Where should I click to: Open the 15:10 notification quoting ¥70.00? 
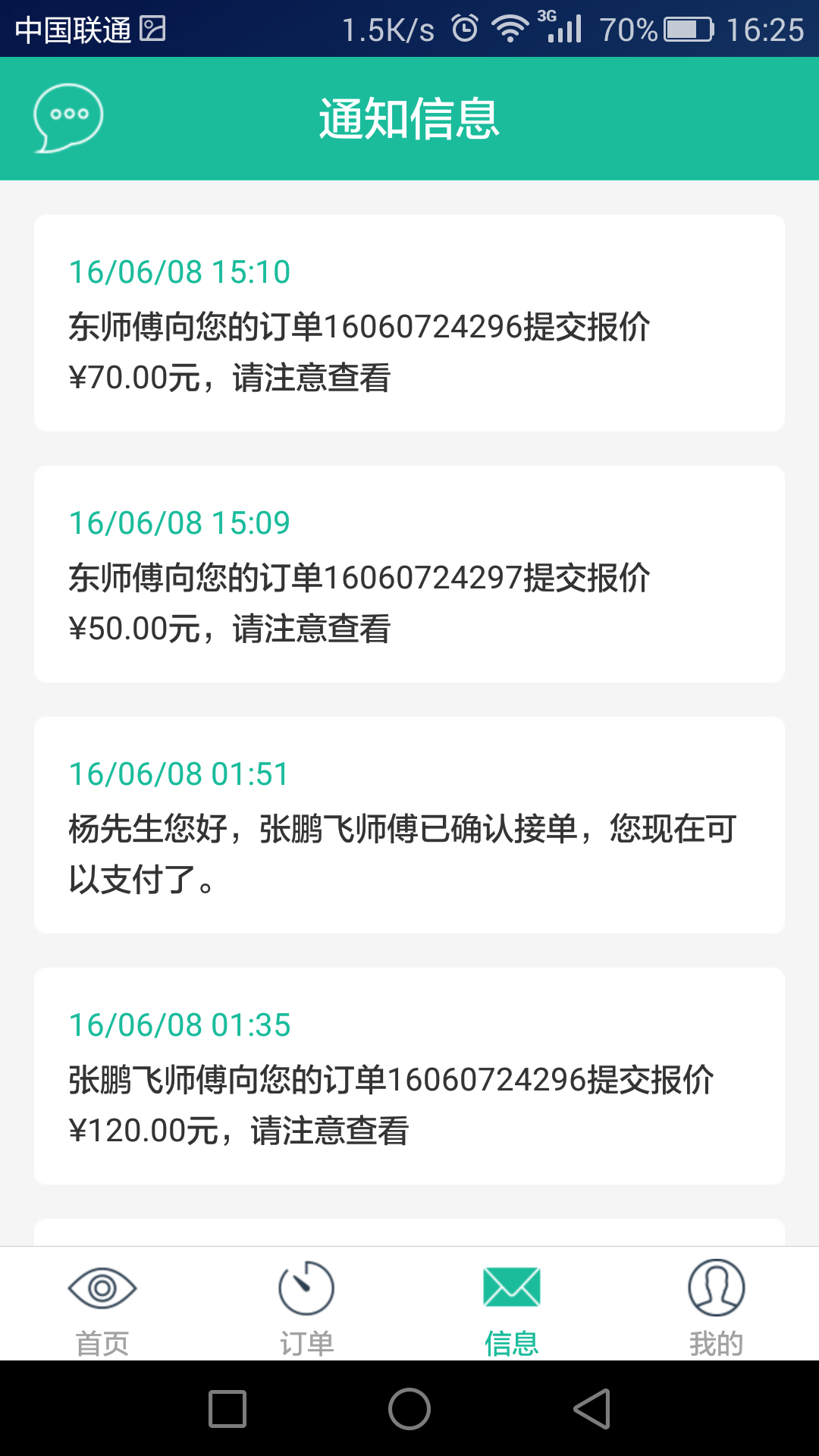click(x=409, y=323)
